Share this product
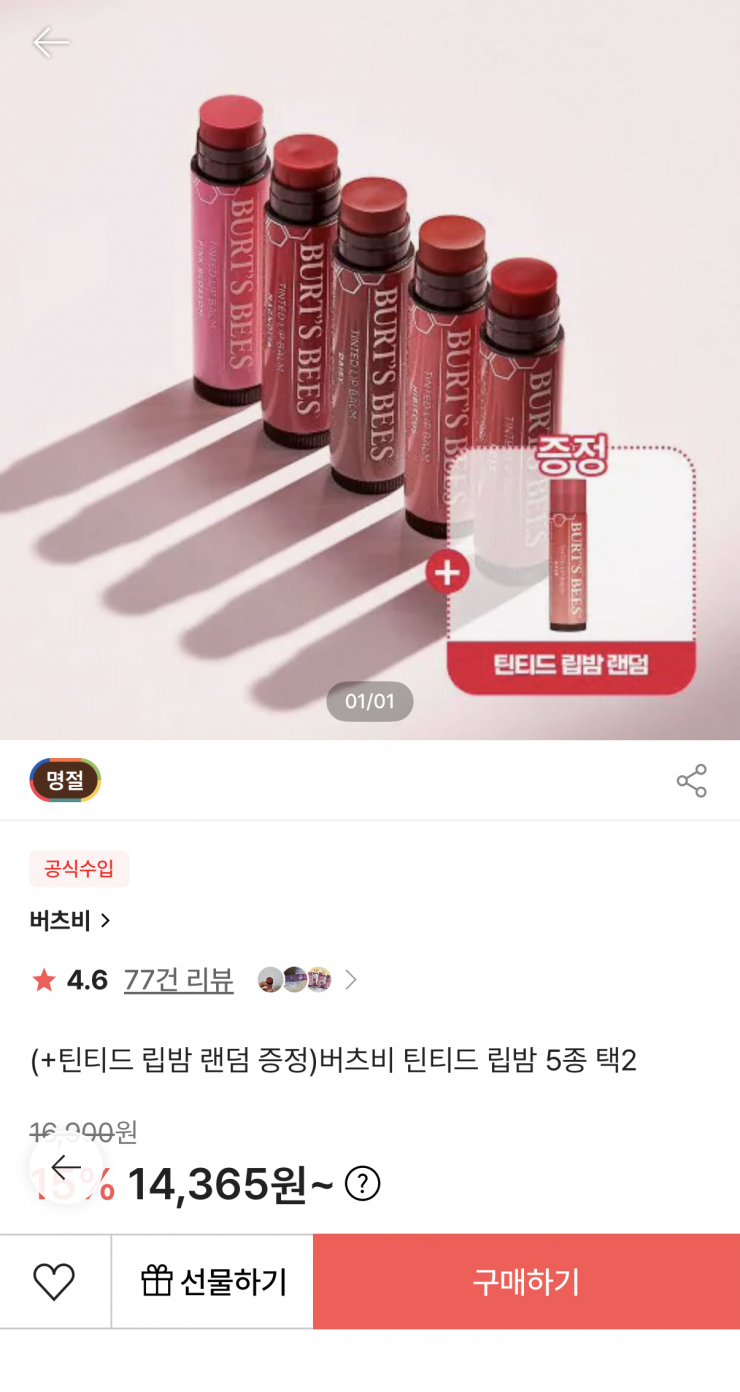740x1392 pixels. [692, 781]
